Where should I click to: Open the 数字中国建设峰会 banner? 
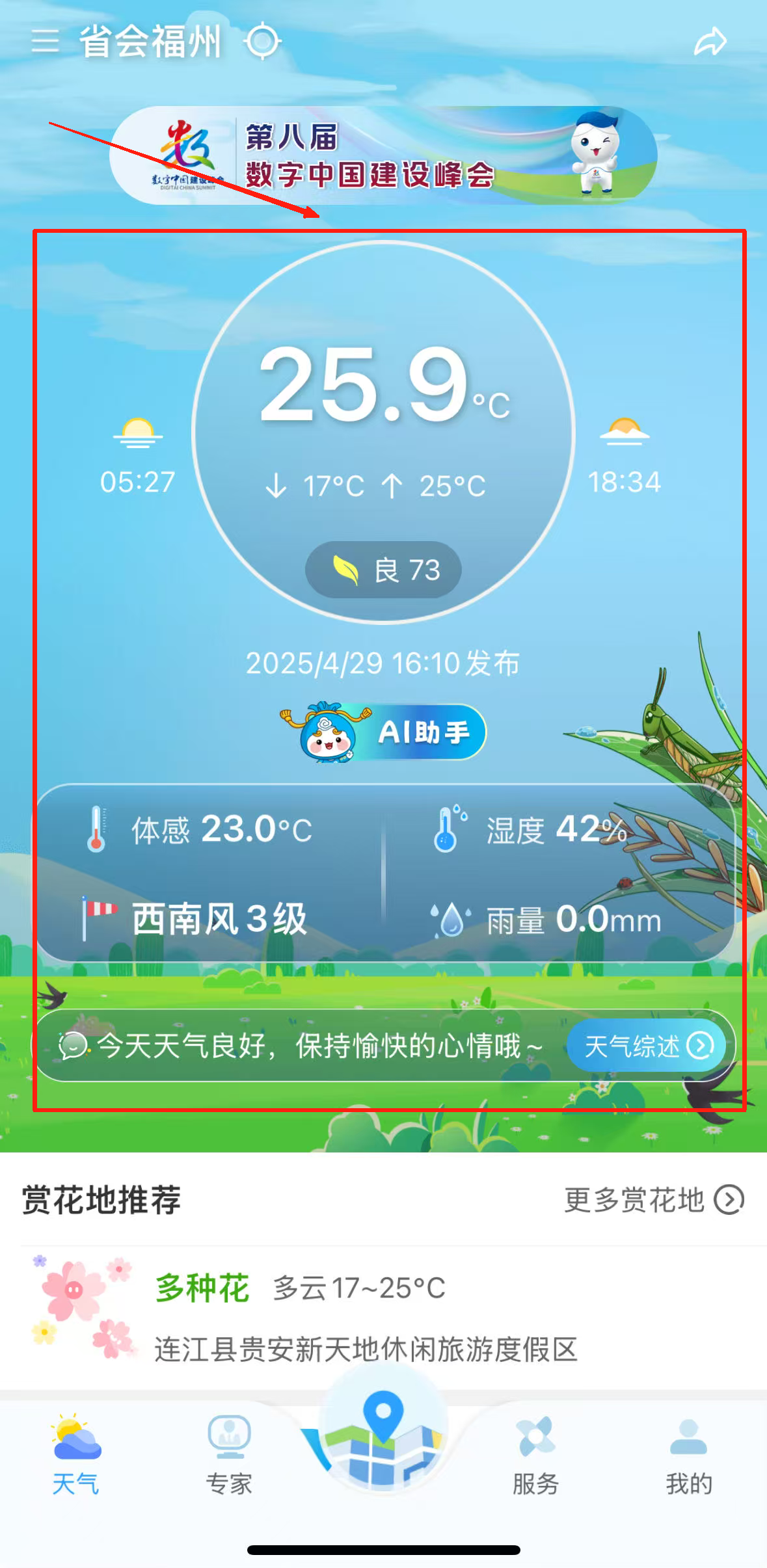click(x=383, y=155)
